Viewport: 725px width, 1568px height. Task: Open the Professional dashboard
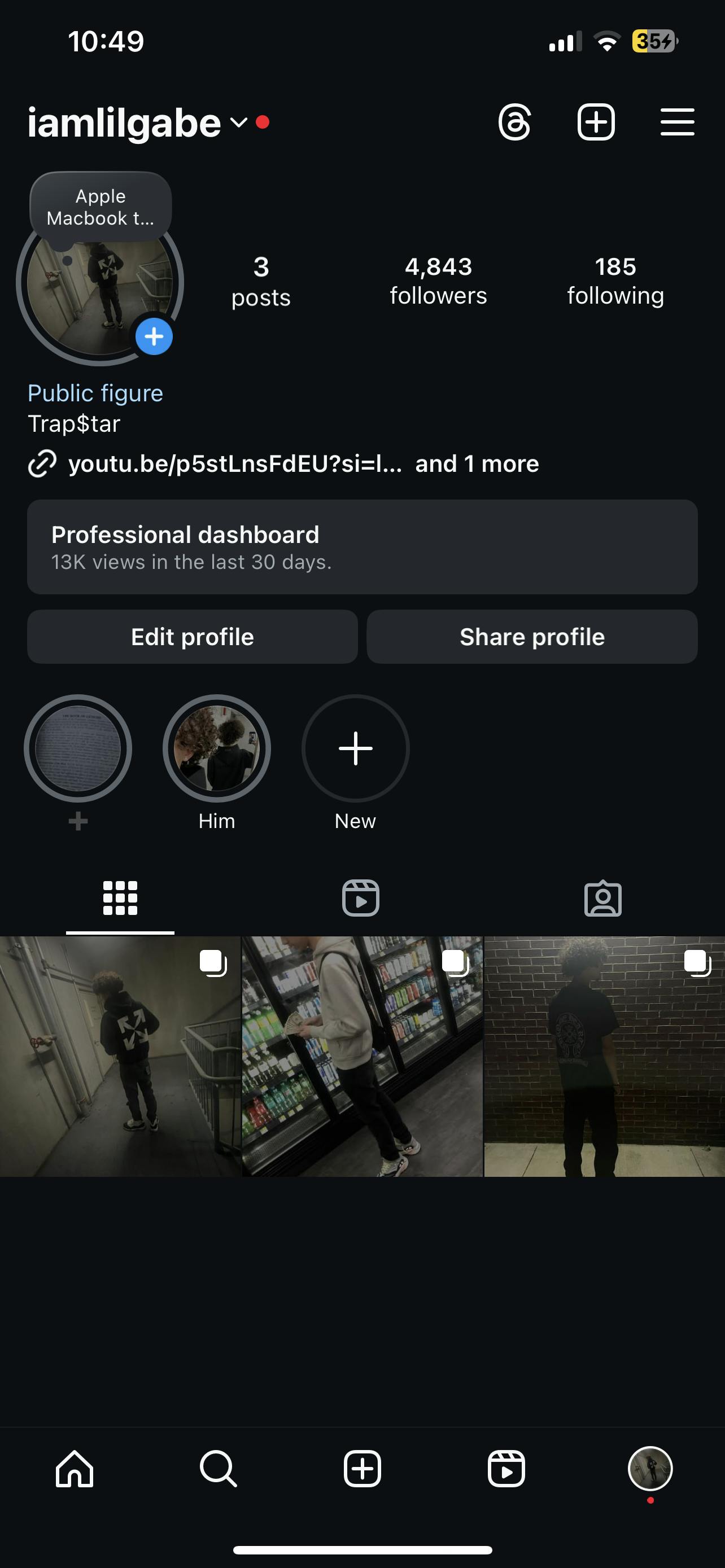pyautogui.click(x=362, y=546)
